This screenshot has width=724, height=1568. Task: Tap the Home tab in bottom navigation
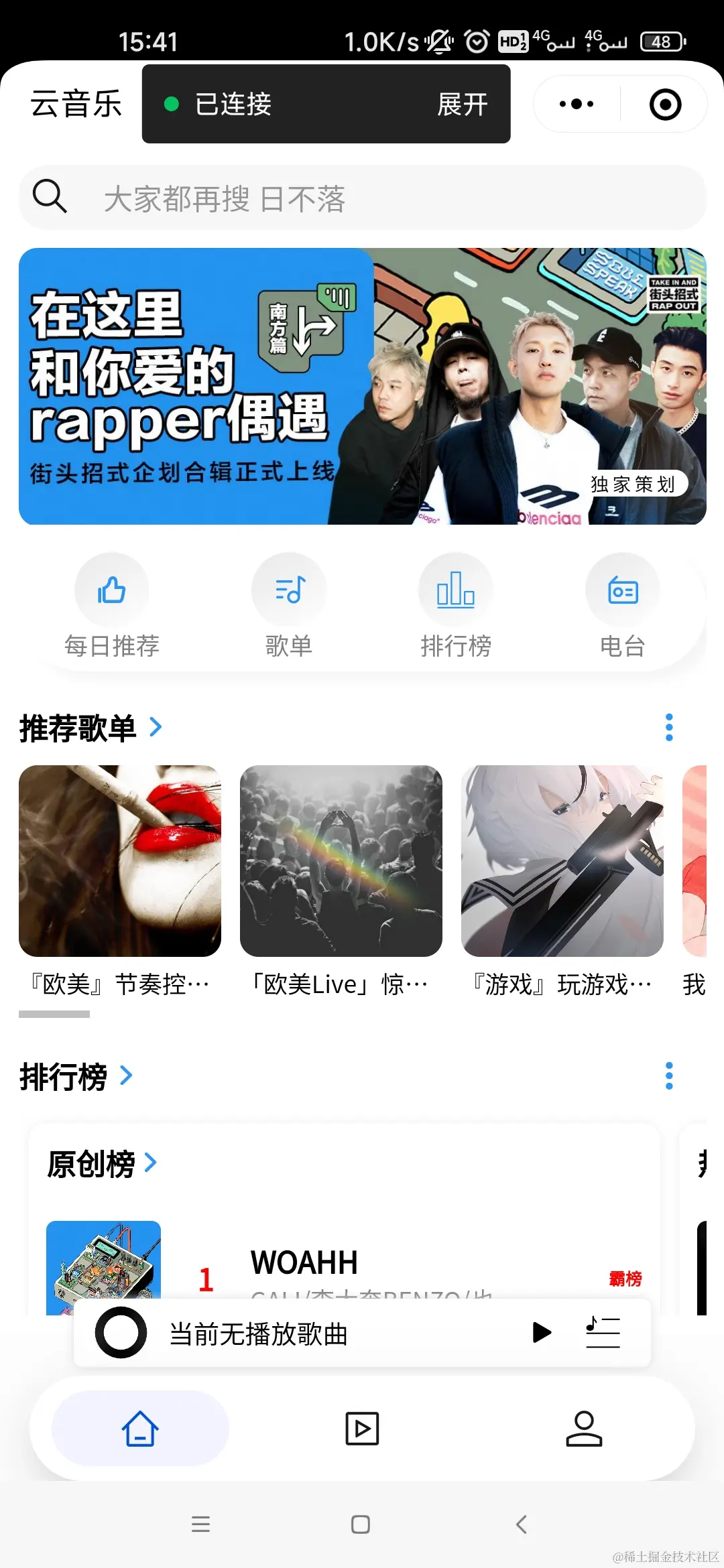pyautogui.click(x=139, y=1428)
